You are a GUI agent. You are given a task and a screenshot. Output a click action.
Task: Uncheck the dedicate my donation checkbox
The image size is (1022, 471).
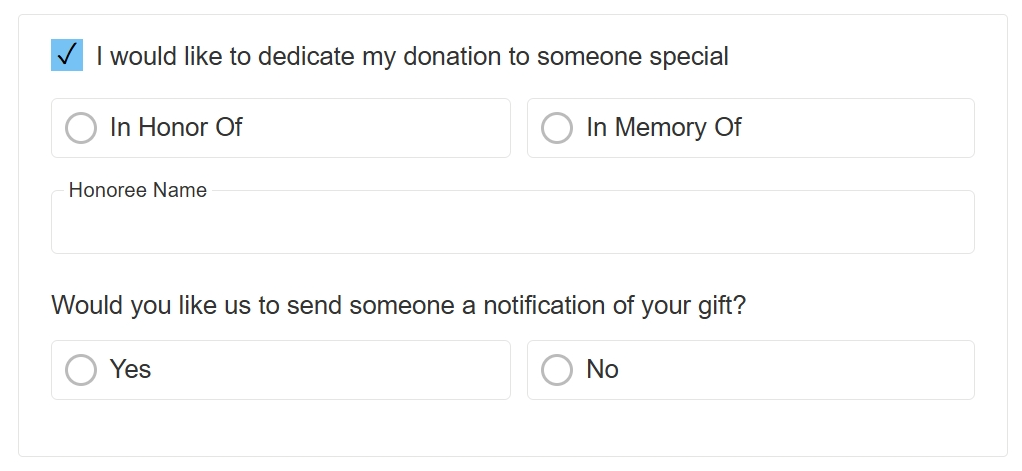pos(67,56)
